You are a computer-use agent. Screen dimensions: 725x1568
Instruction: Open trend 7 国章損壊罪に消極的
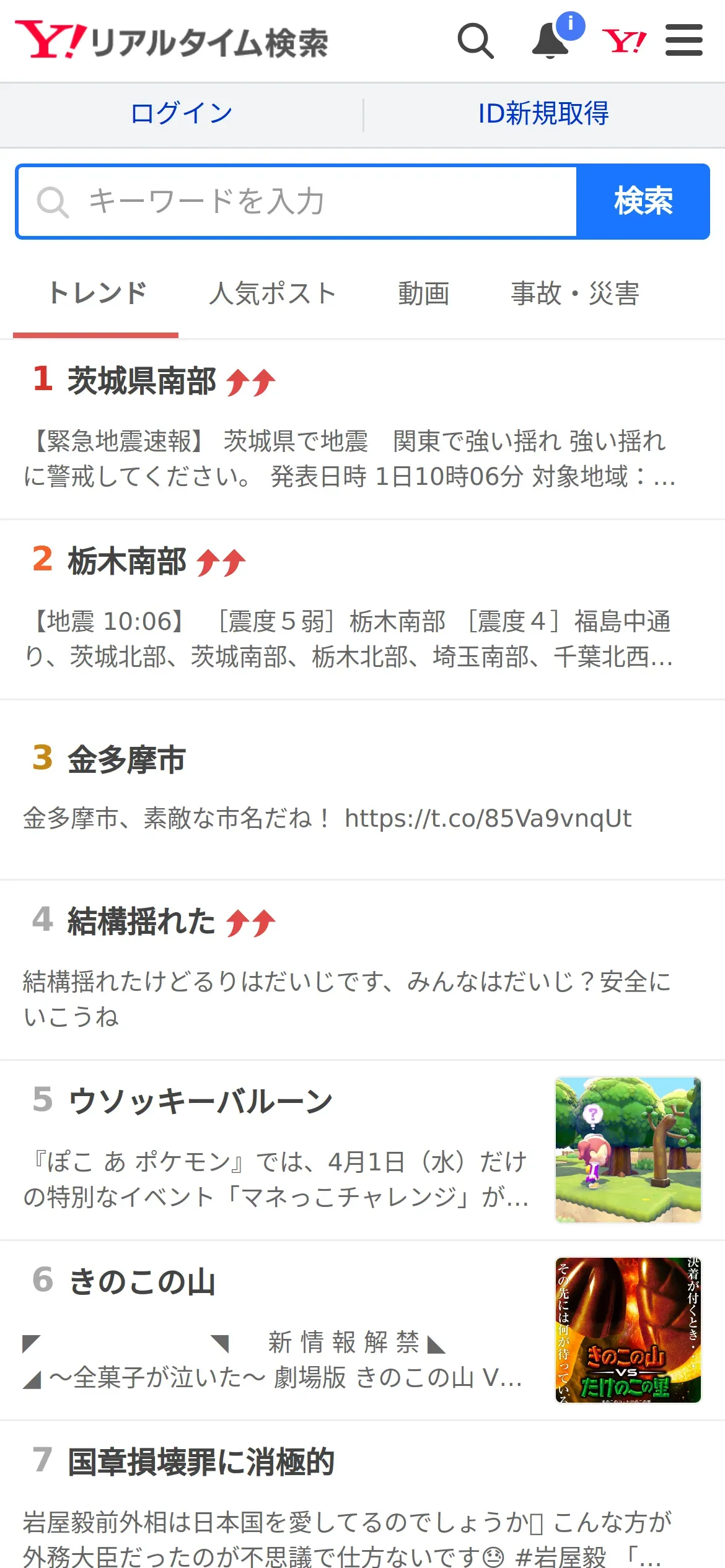(x=362, y=1495)
